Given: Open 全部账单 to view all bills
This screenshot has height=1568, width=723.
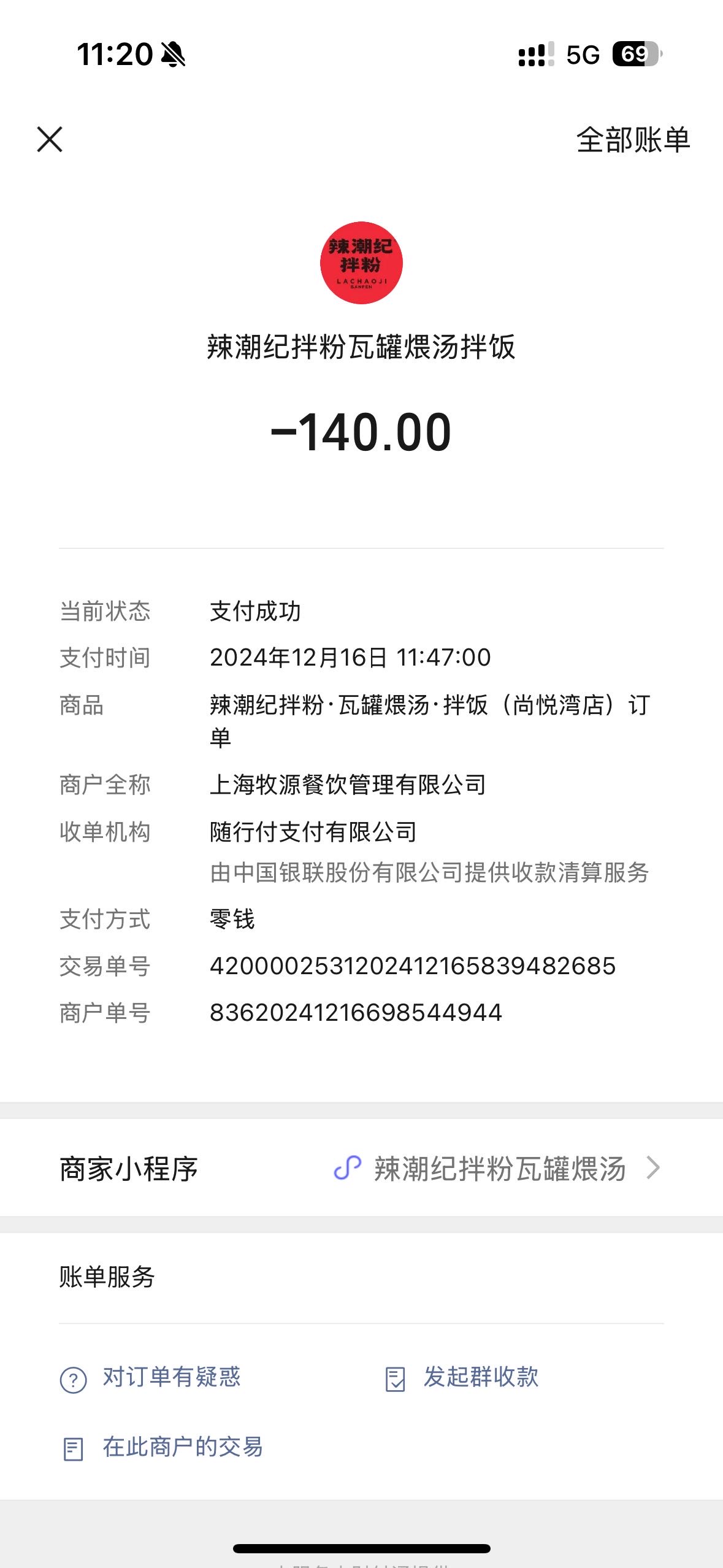Looking at the screenshot, I should 633,140.
